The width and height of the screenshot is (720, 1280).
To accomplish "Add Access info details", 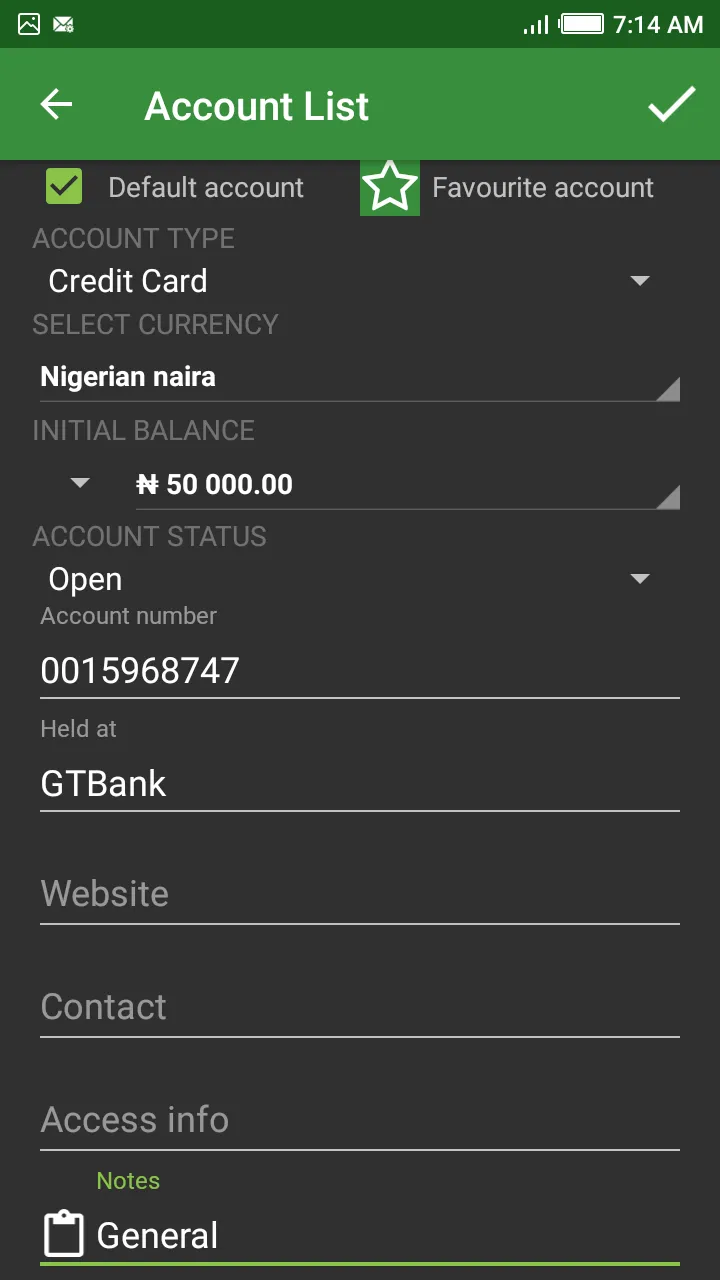I will [358, 1120].
